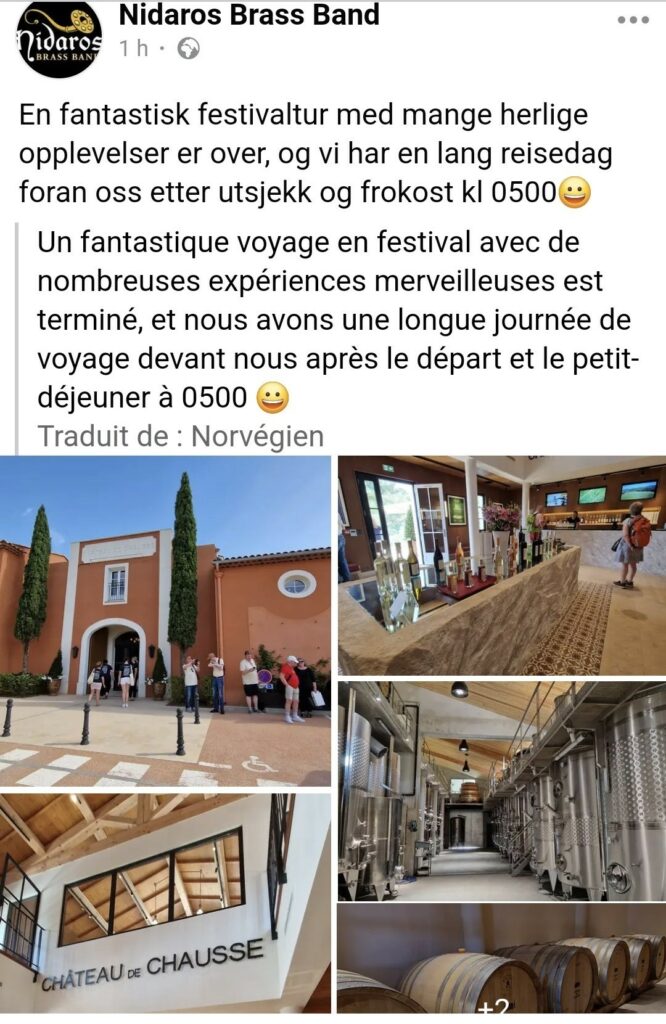Image resolution: width=666 pixels, height=1024 pixels.
Task: Open the photo of the orange château entrance
Action: 165,620
